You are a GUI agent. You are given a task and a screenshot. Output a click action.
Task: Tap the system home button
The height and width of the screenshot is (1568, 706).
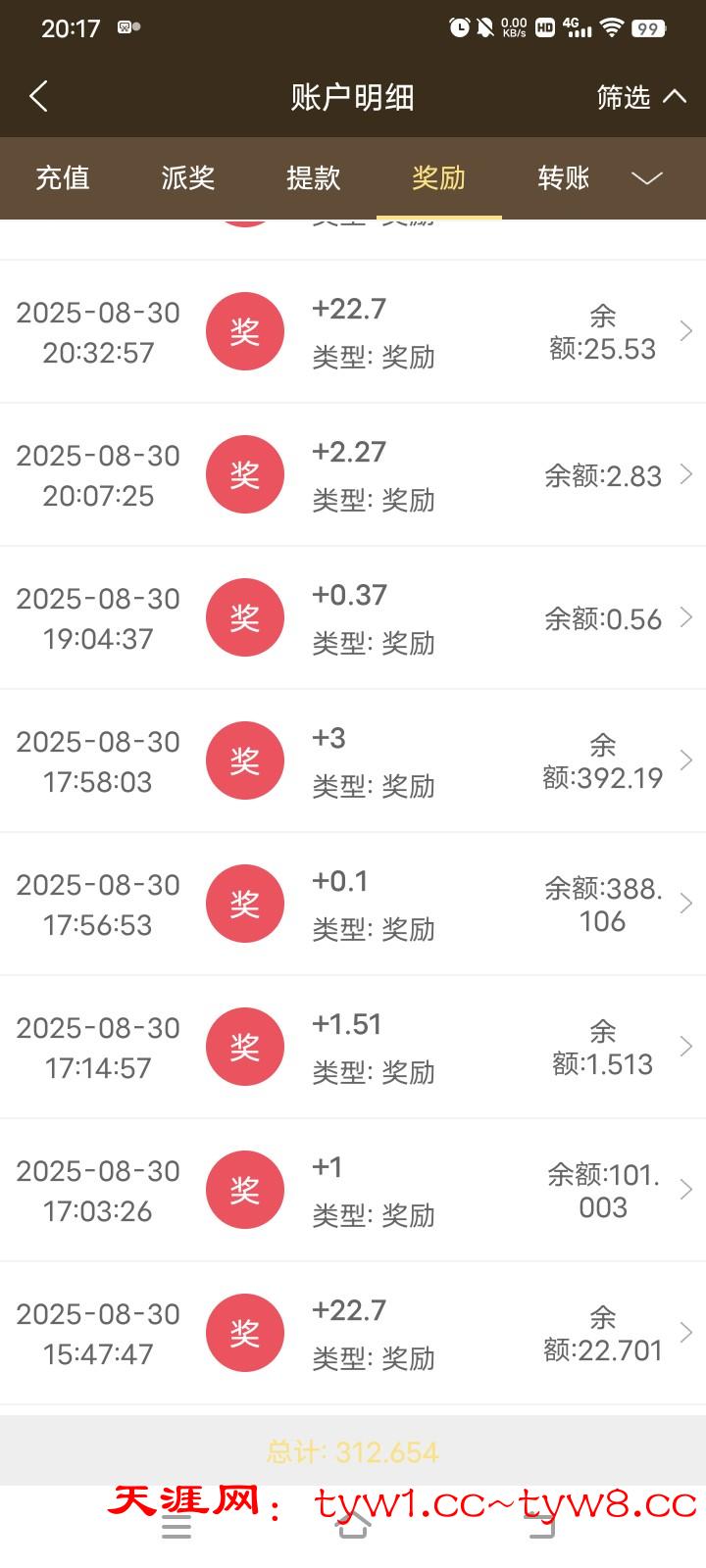tap(354, 1525)
